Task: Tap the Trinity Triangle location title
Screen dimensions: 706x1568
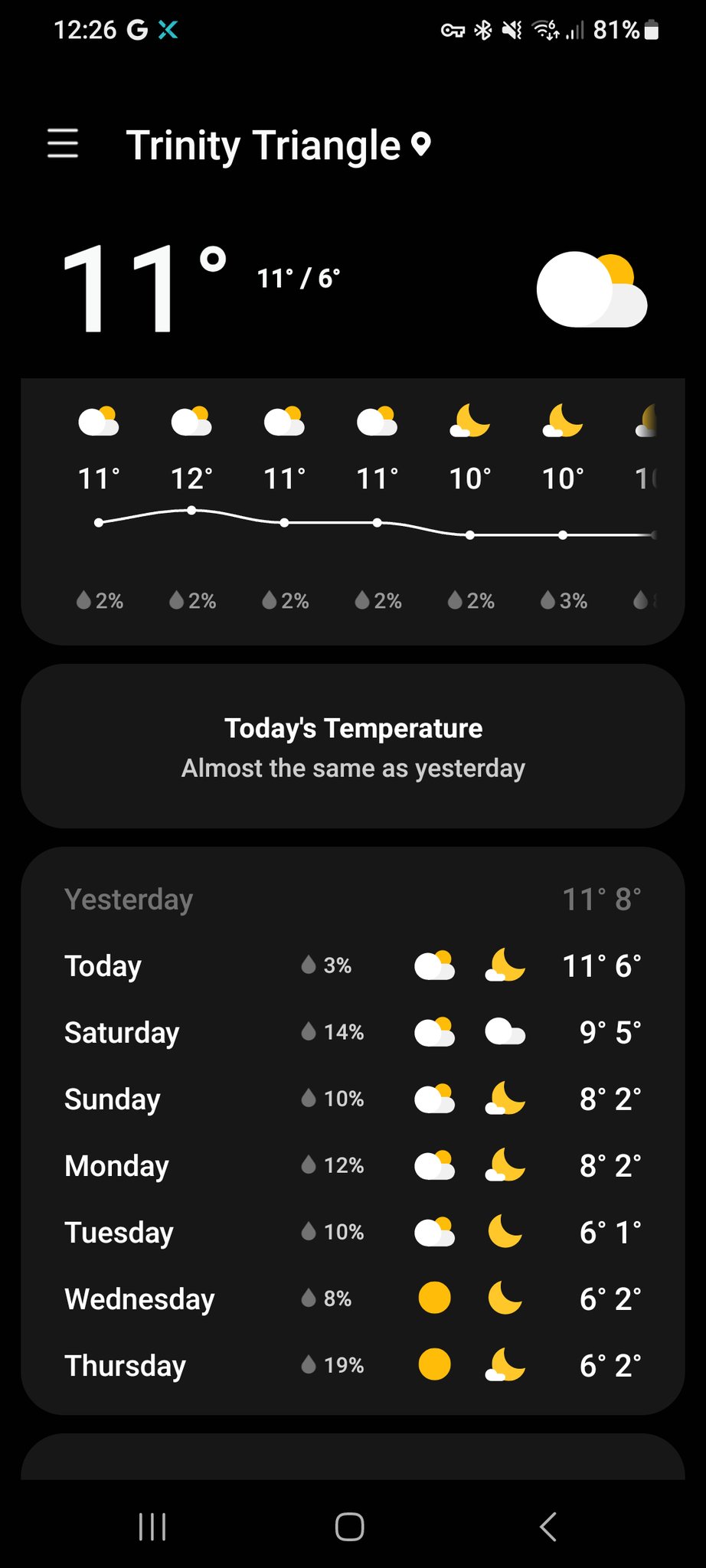Action: (x=263, y=145)
